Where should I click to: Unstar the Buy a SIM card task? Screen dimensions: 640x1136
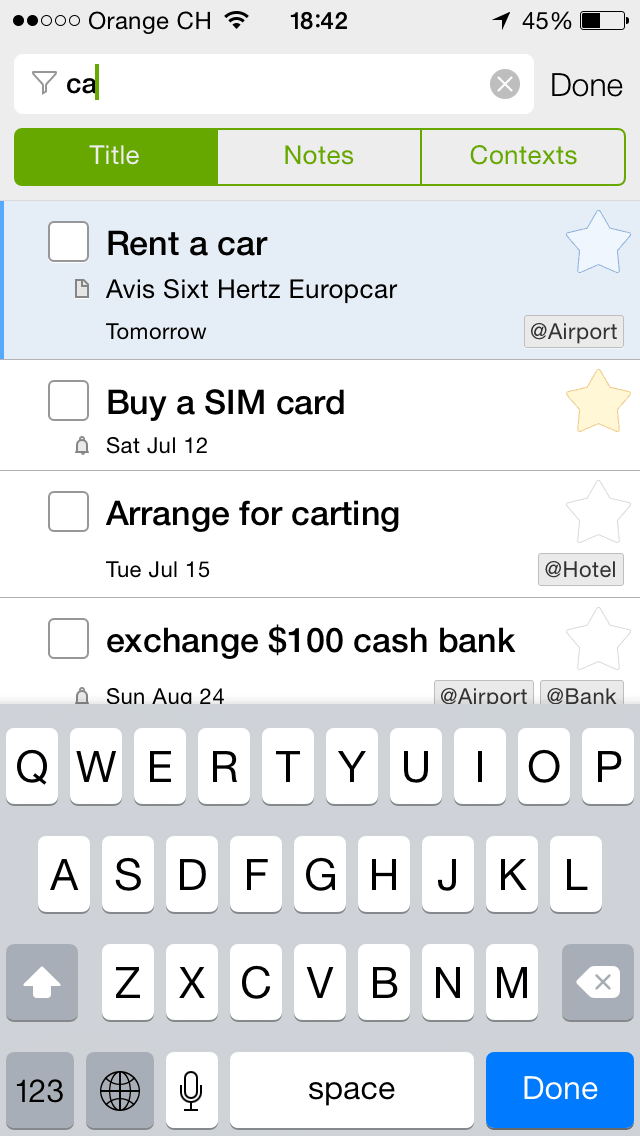[598, 401]
